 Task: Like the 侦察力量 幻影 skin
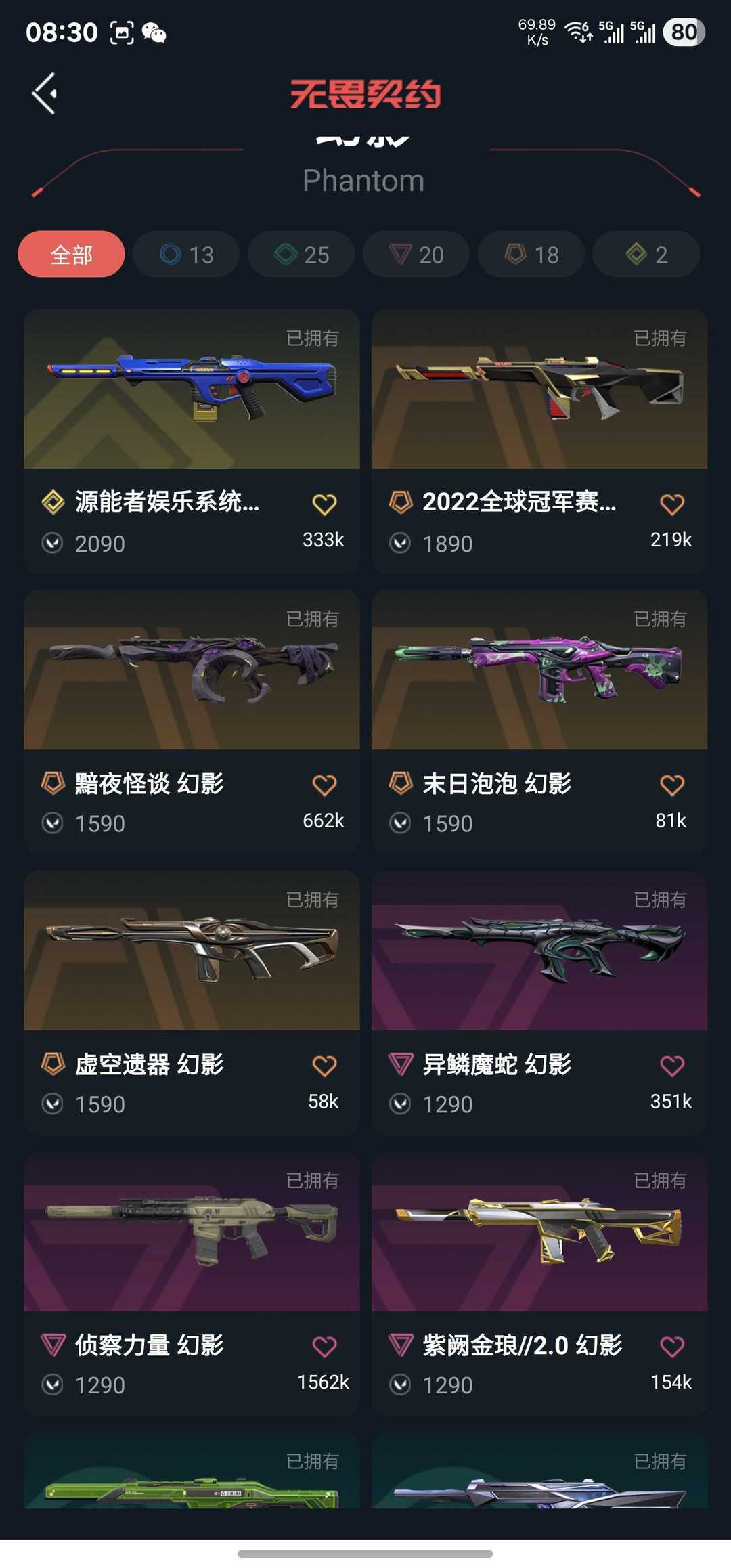(324, 1347)
